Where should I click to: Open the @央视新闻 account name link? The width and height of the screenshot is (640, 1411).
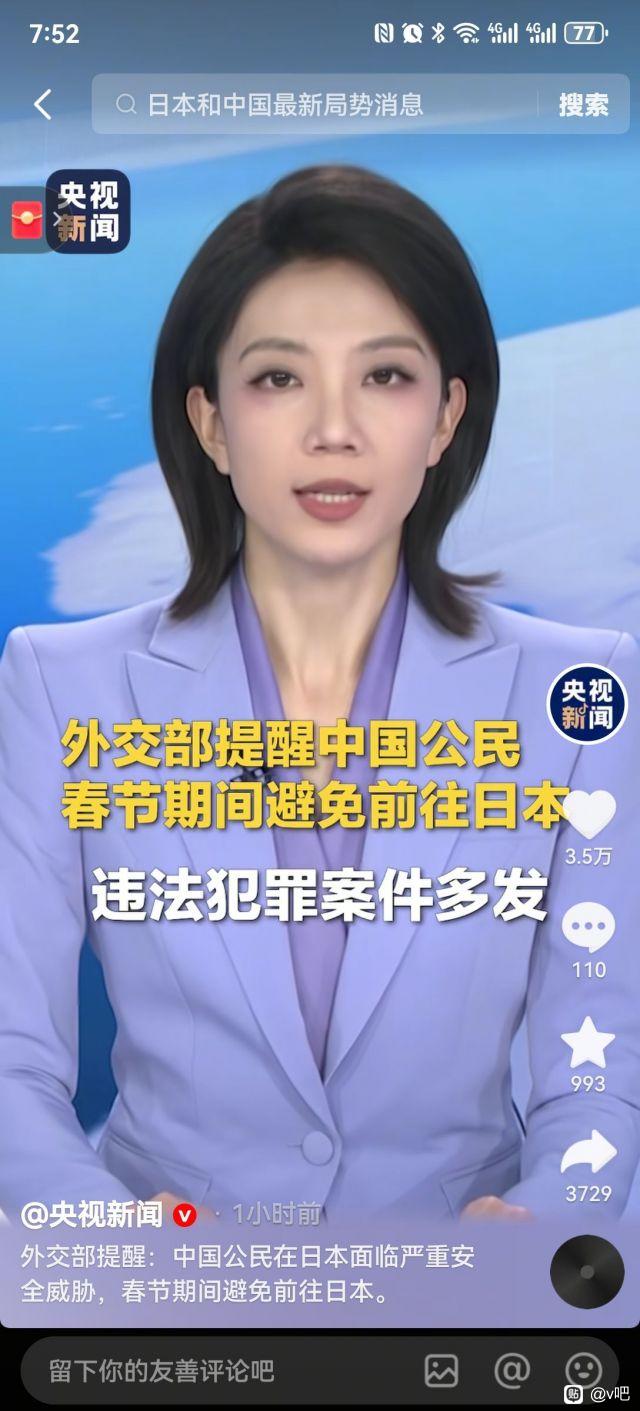pos(92,1214)
